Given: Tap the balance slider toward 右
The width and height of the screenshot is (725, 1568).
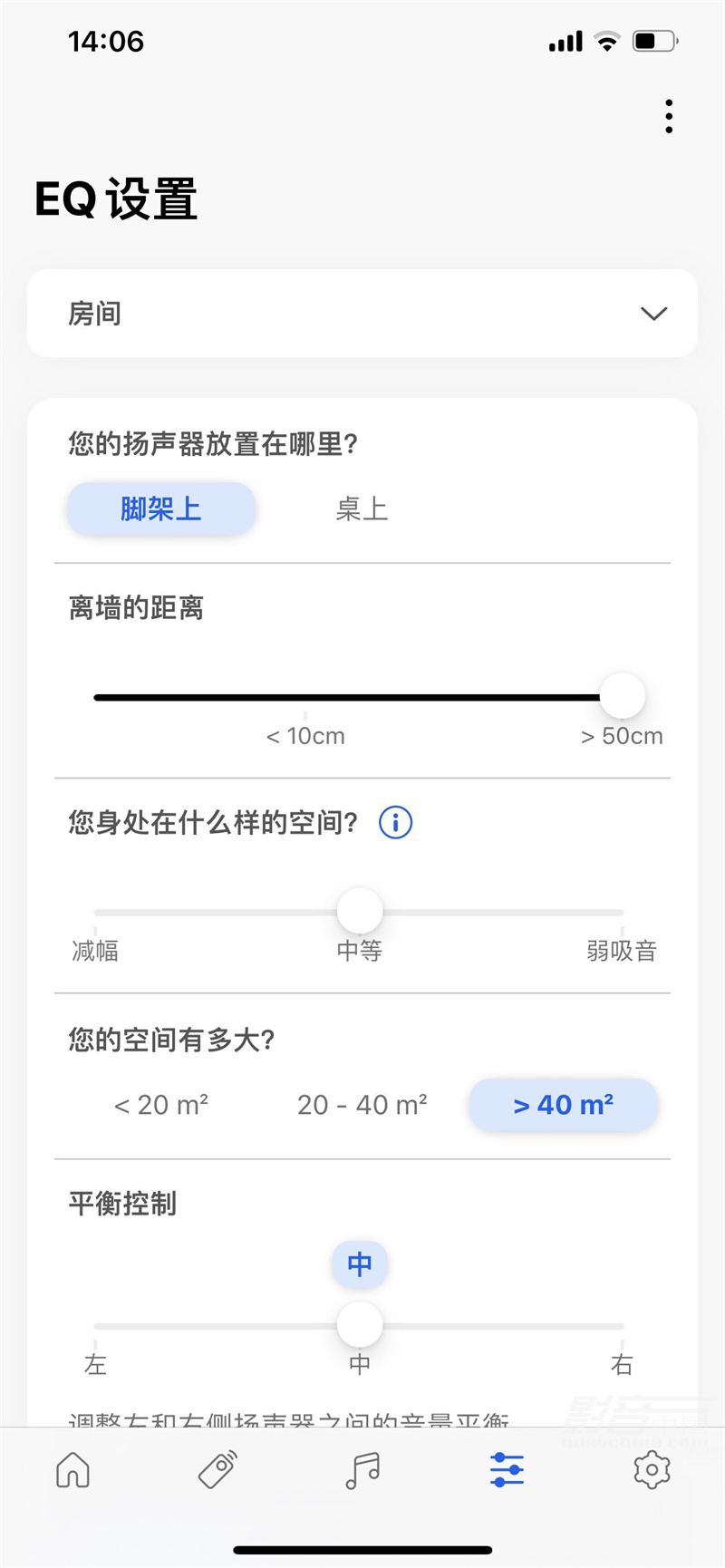Looking at the screenshot, I should tap(622, 1326).
